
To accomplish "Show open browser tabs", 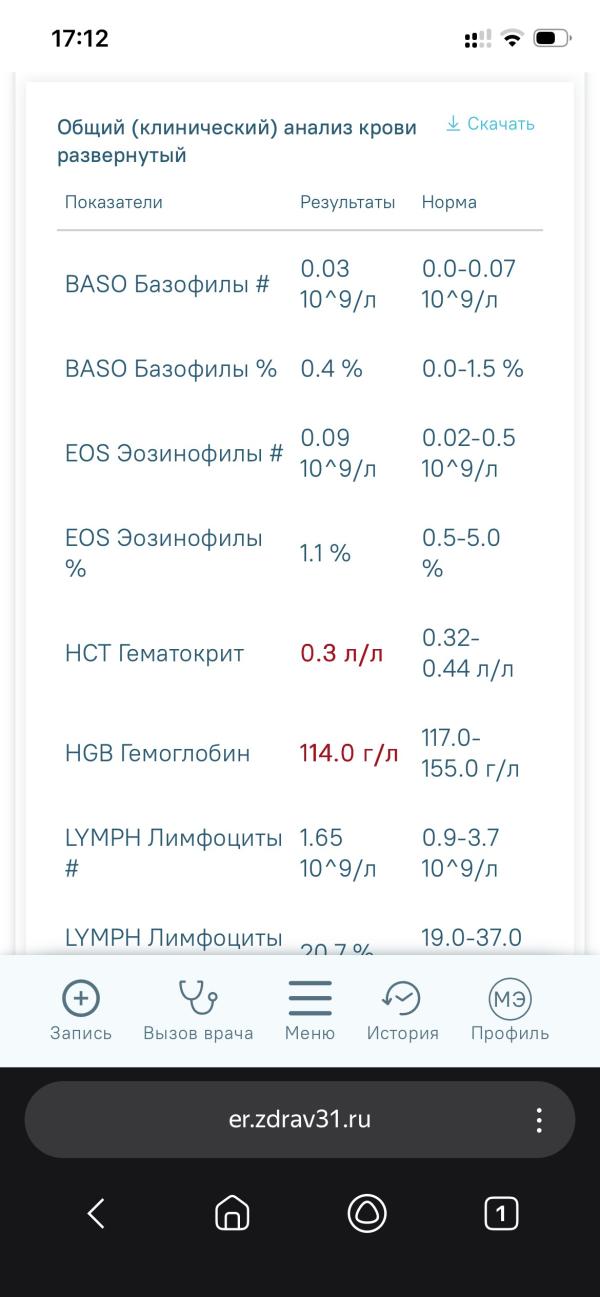I will 501,1214.
